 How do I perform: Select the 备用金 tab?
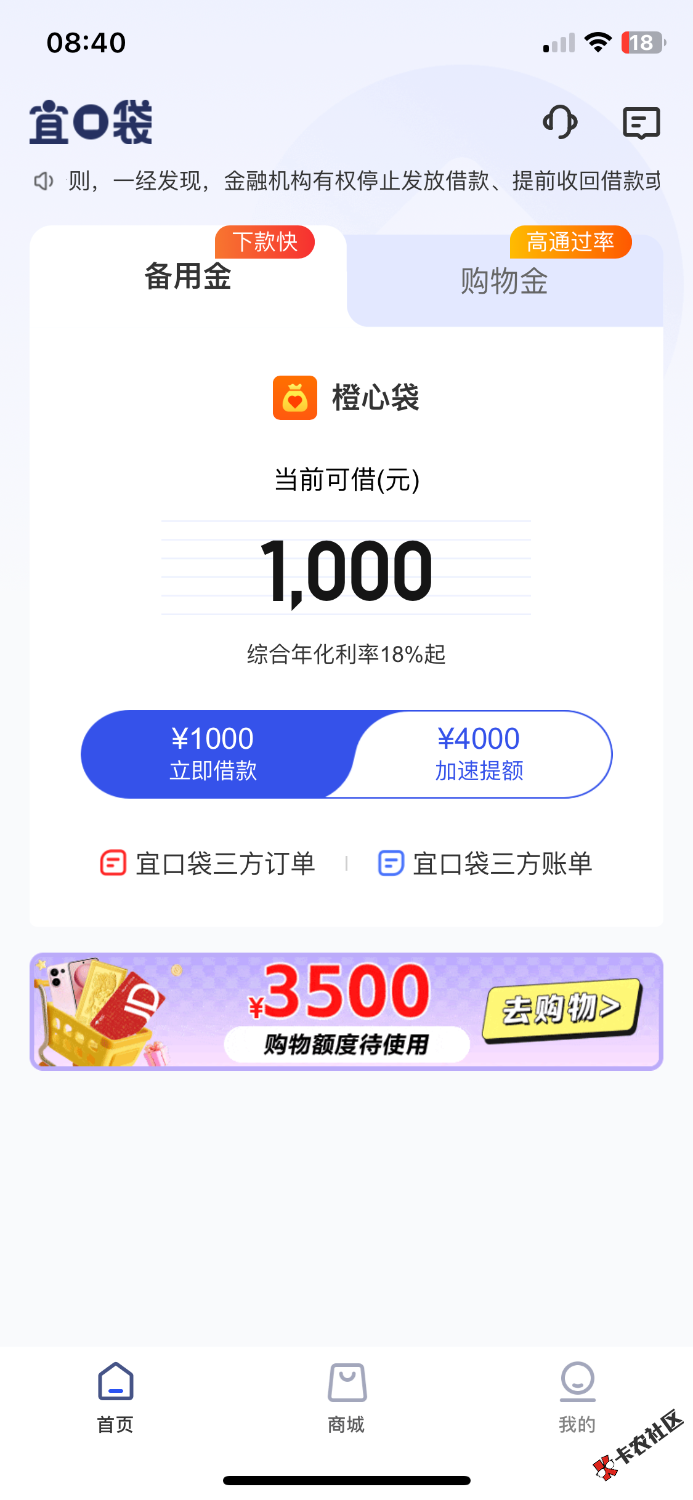(x=188, y=277)
